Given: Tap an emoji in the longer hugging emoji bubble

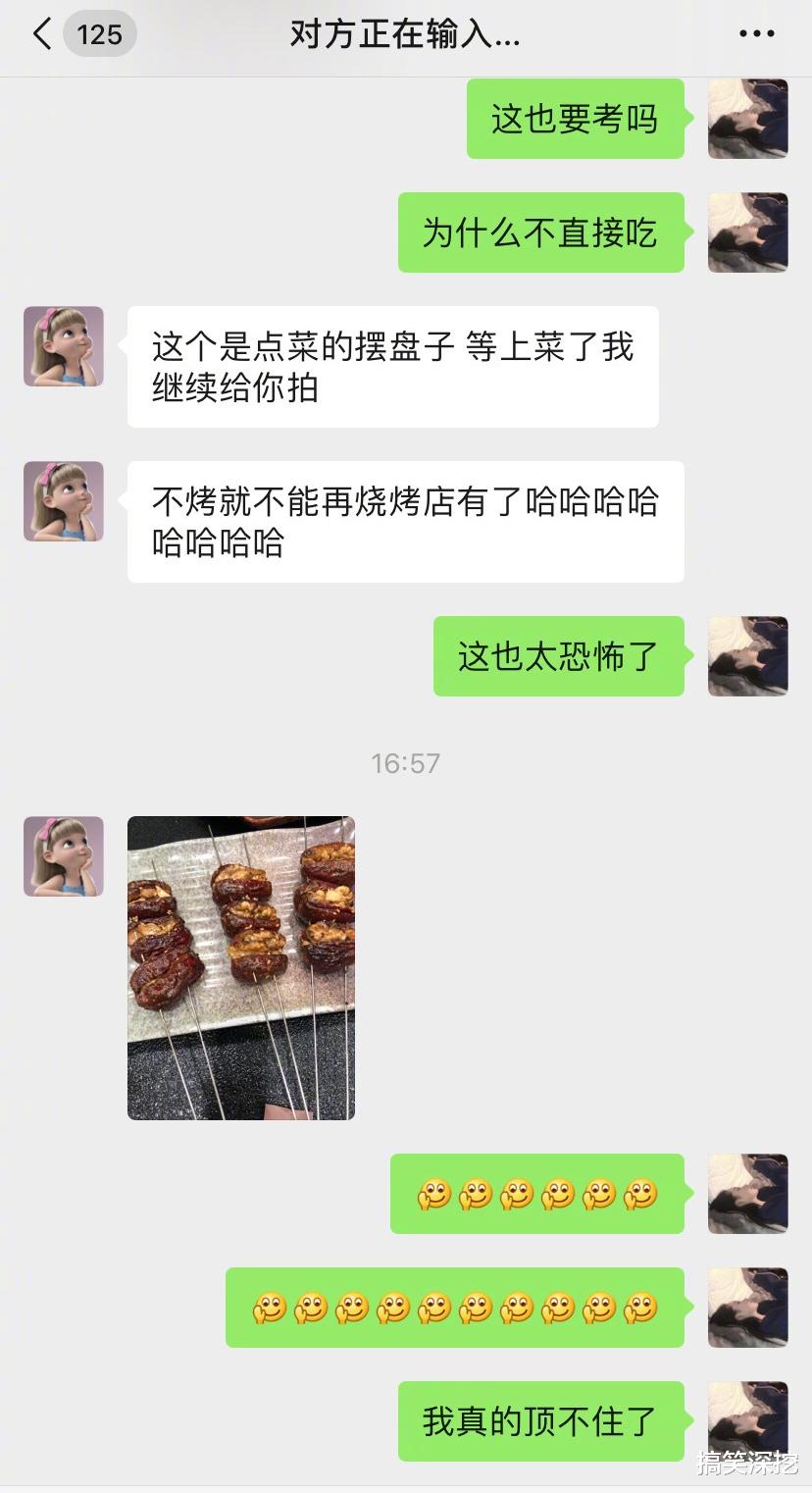Looking at the screenshot, I should pos(457,1306).
